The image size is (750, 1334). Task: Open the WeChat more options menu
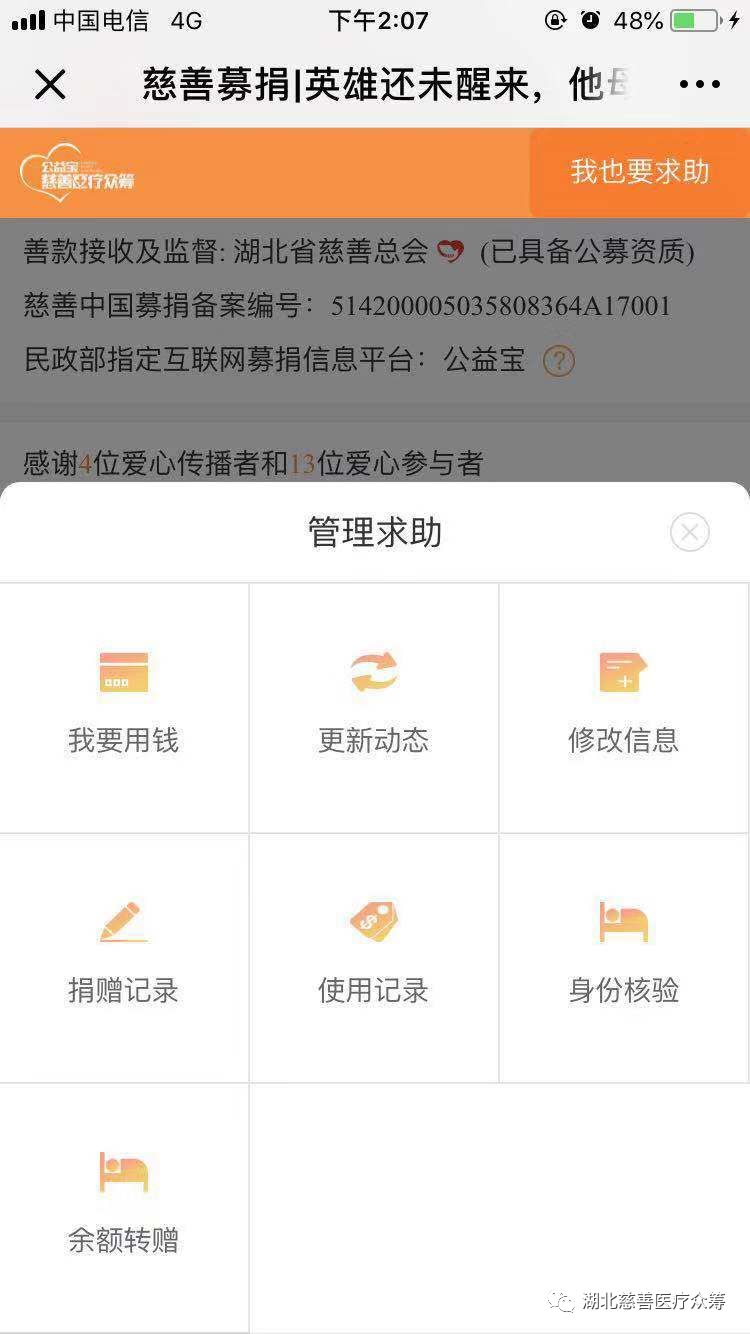click(700, 84)
